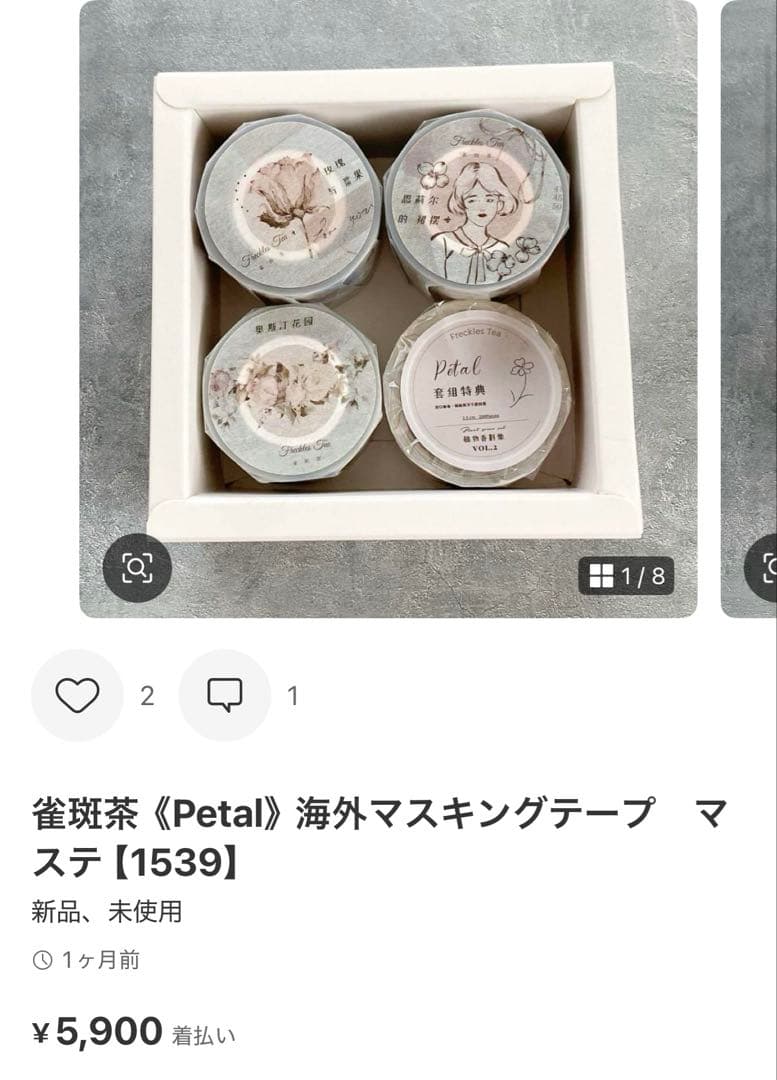Show all photos via the 1/8 grid badge

(627, 575)
